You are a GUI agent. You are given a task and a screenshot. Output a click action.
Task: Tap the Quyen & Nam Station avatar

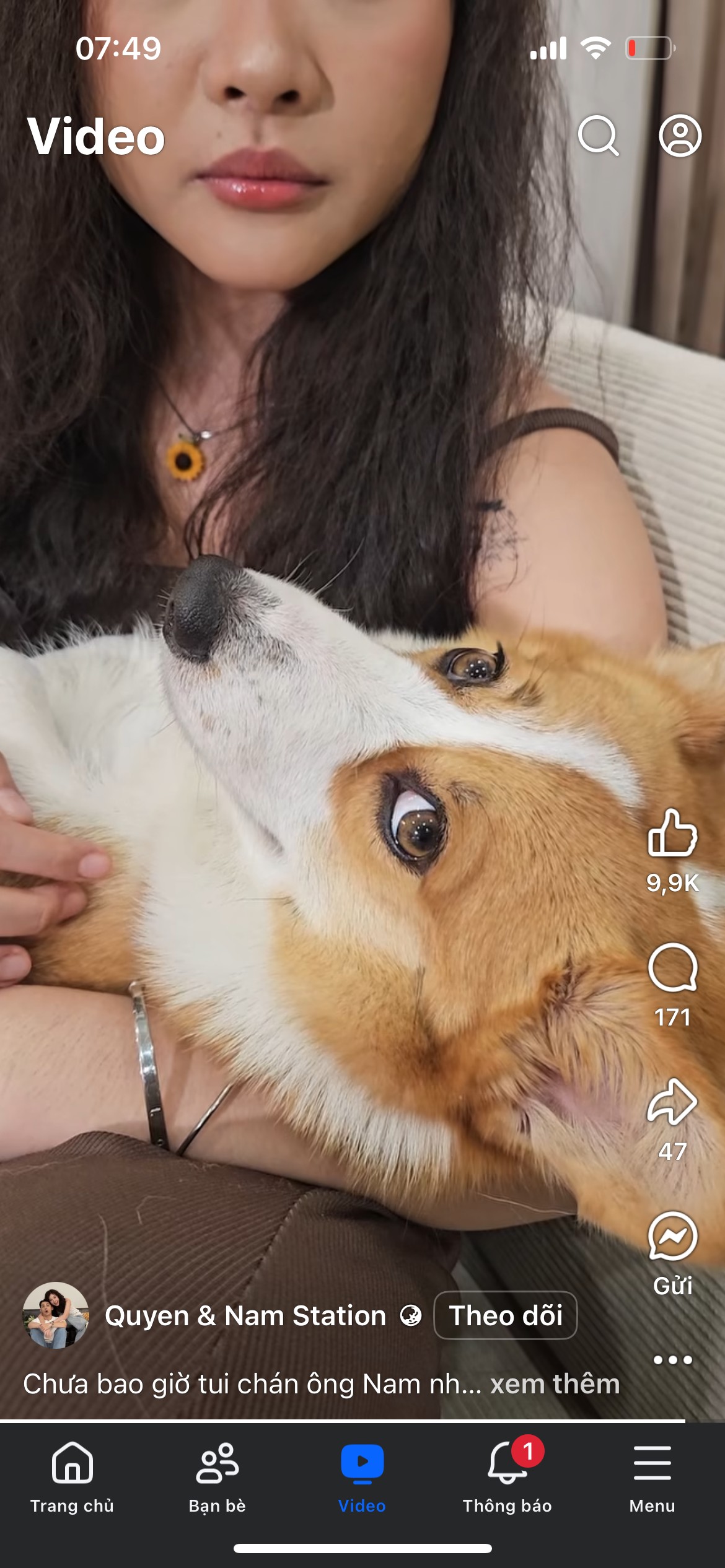point(56,1315)
